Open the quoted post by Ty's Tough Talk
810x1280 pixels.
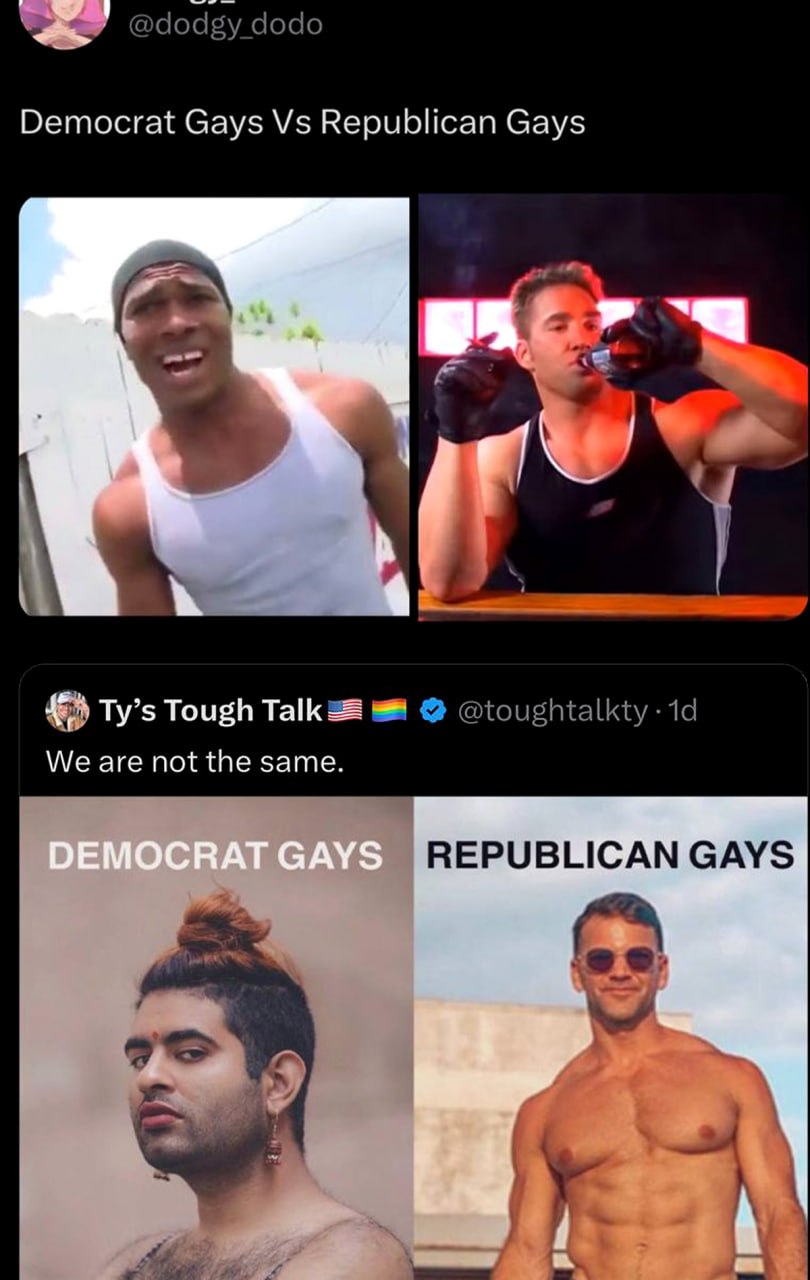pos(400,762)
